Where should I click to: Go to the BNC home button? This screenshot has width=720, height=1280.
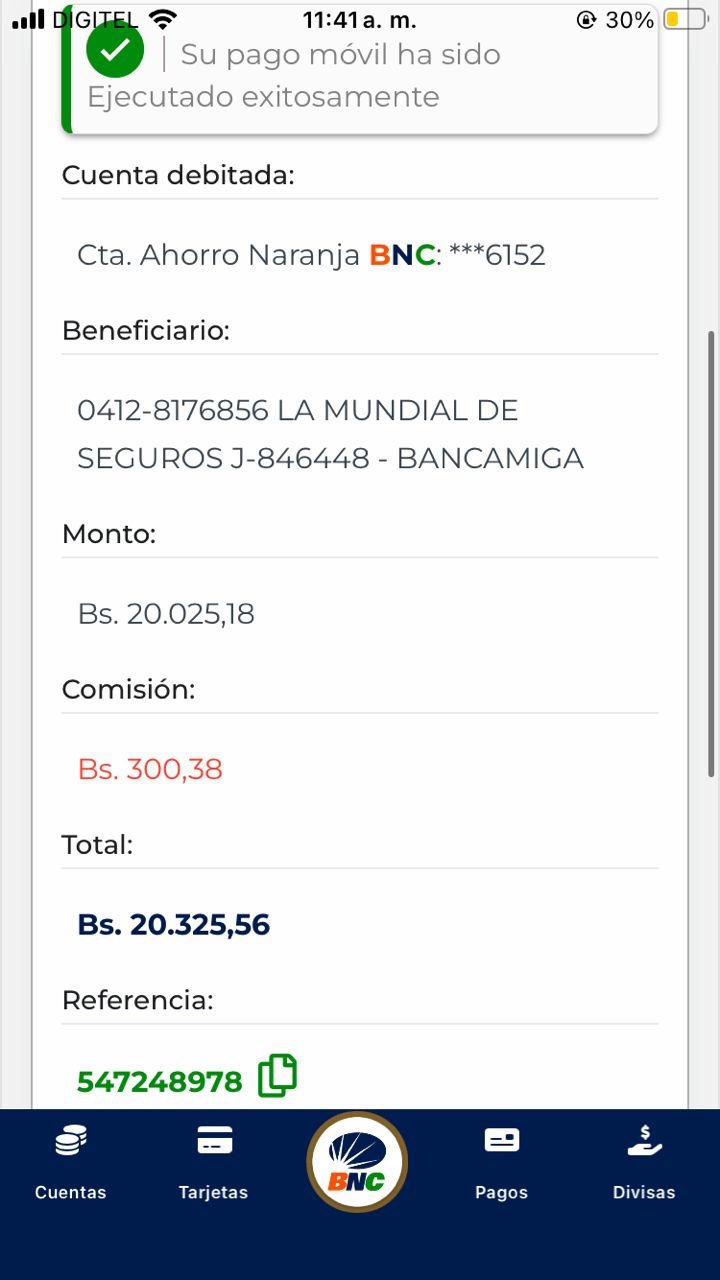pos(357,1162)
